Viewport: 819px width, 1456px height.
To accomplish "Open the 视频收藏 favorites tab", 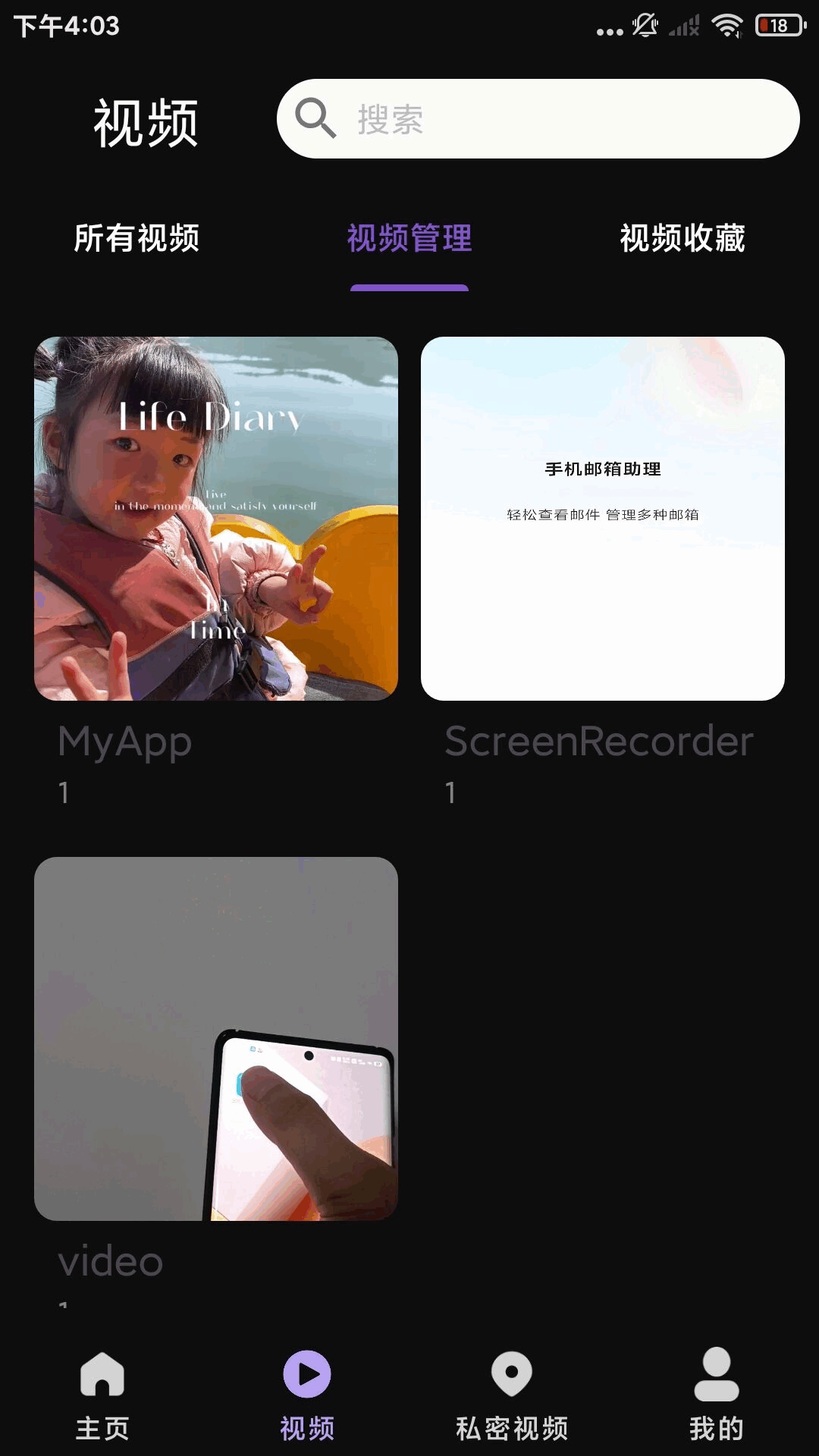I will click(x=682, y=238).
